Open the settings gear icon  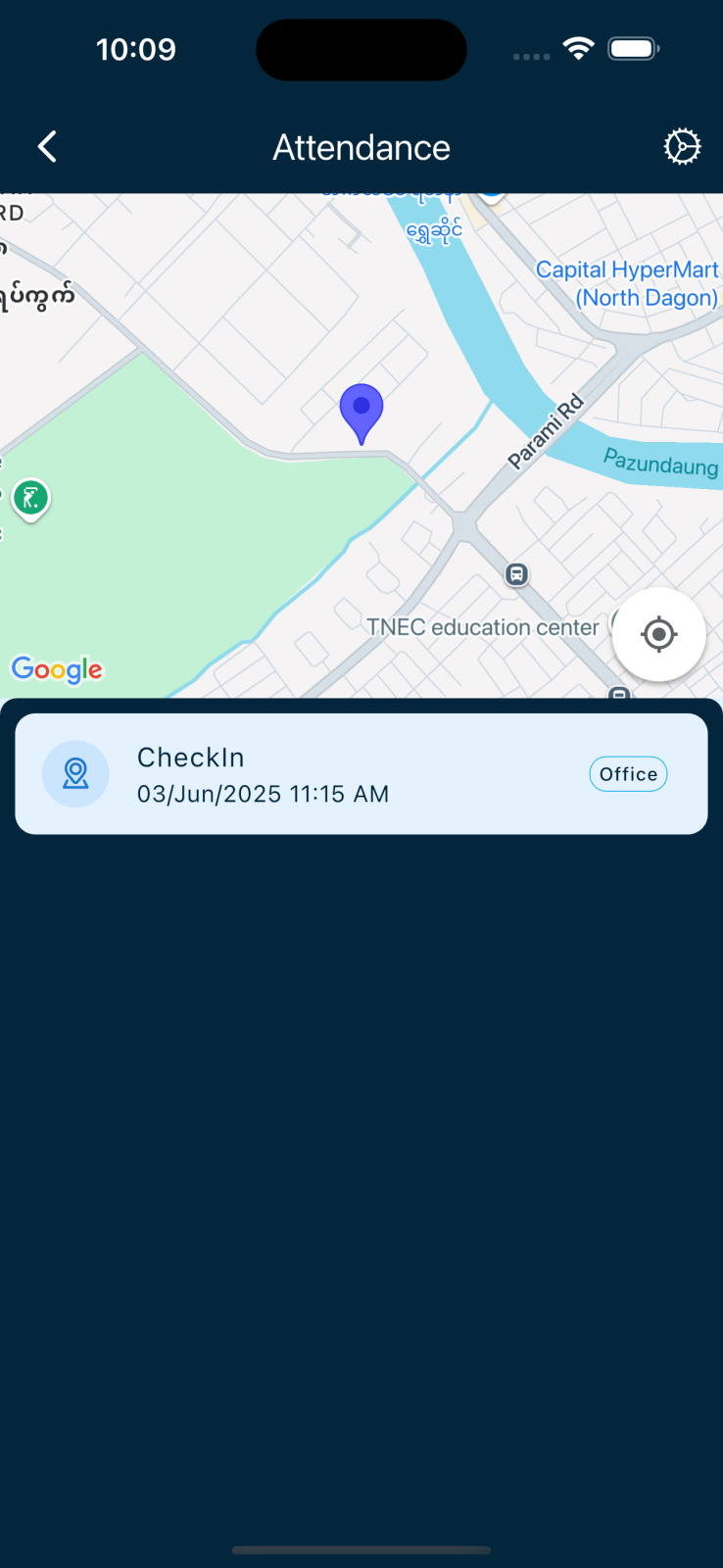682,147
